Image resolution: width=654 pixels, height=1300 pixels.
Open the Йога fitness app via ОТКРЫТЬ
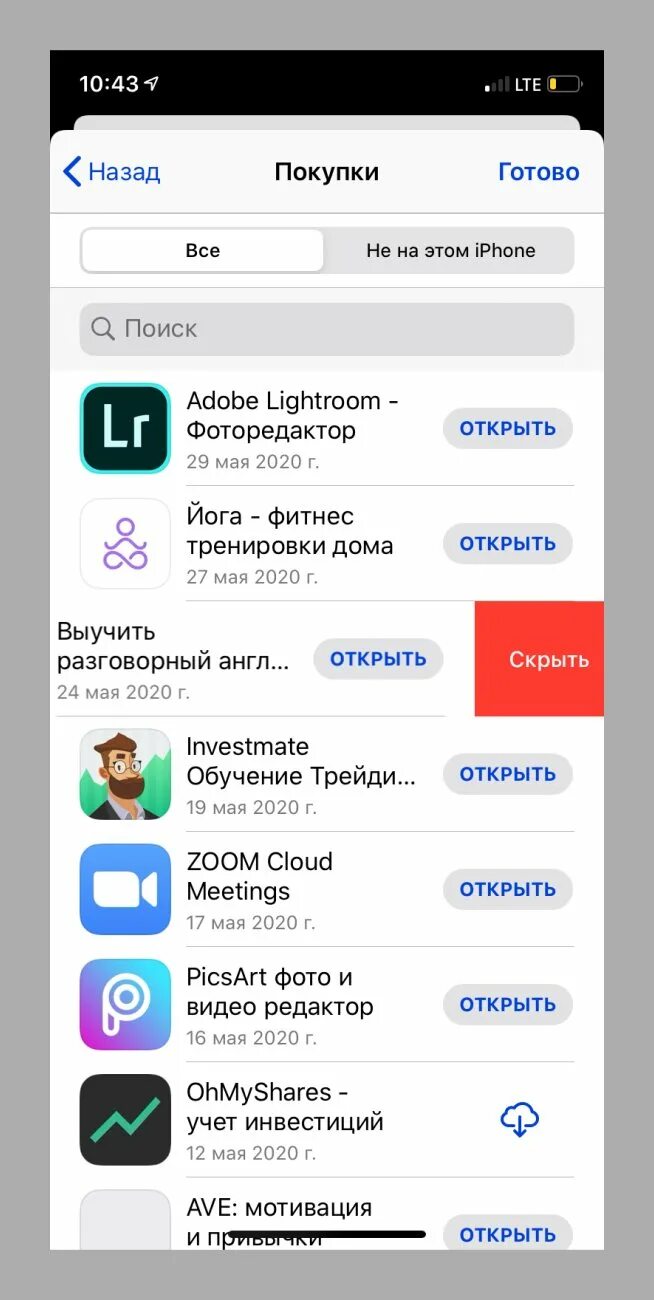pos(507,544)
